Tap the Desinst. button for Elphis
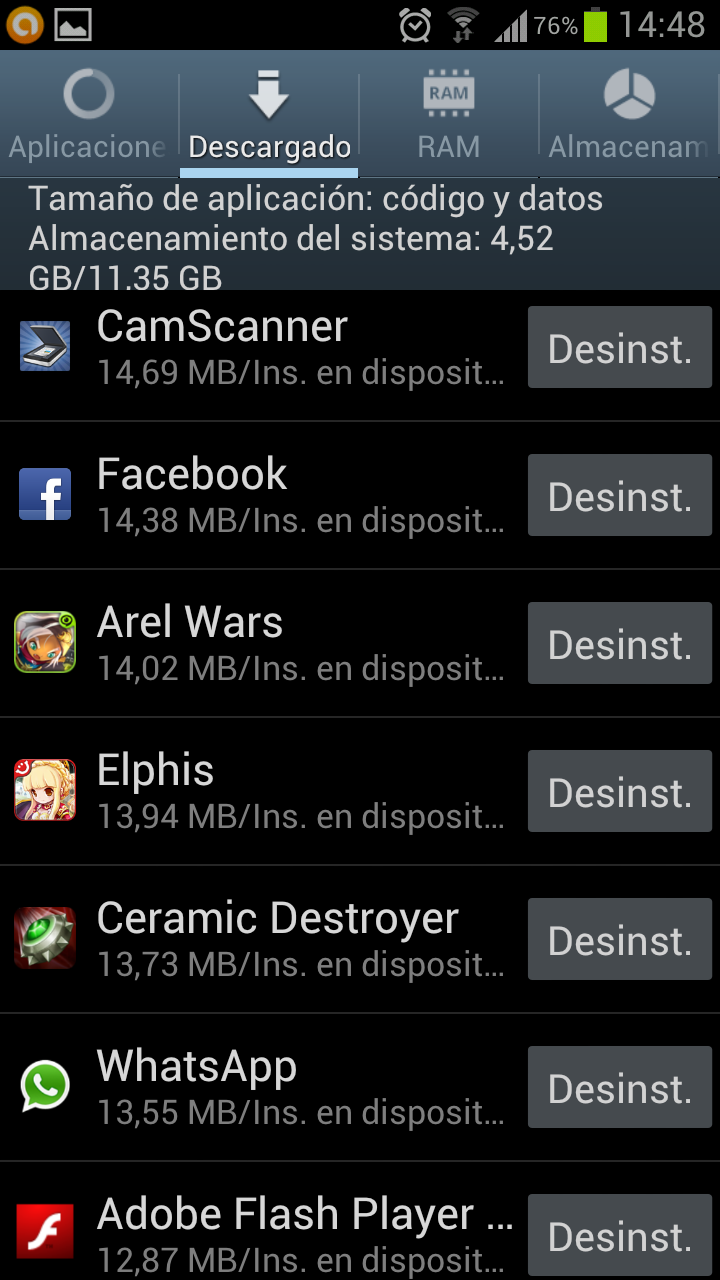This screenshot has height=1280, width=720. 620,791
